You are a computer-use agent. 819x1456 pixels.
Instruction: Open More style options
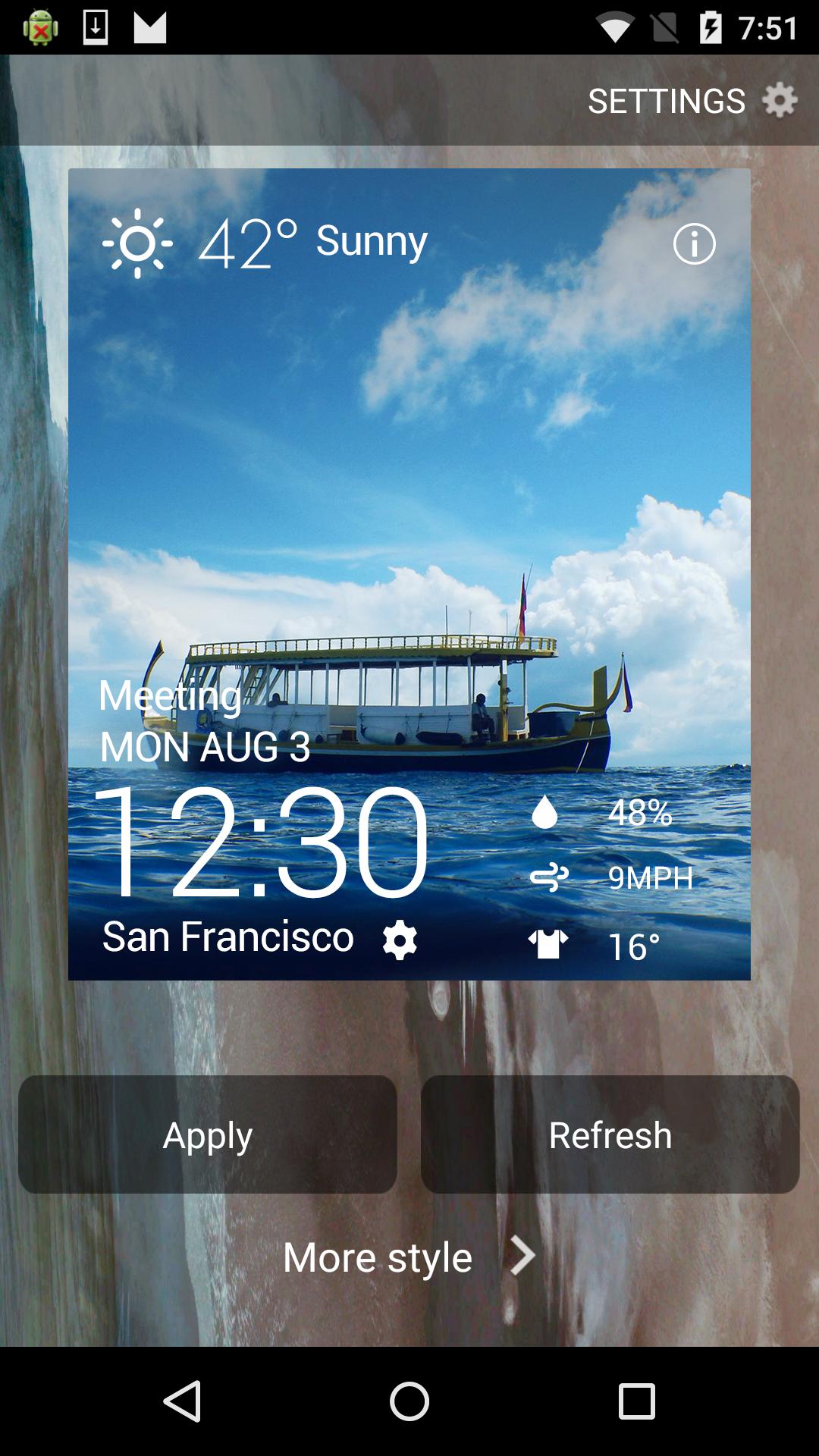(x=377, y=1256)
